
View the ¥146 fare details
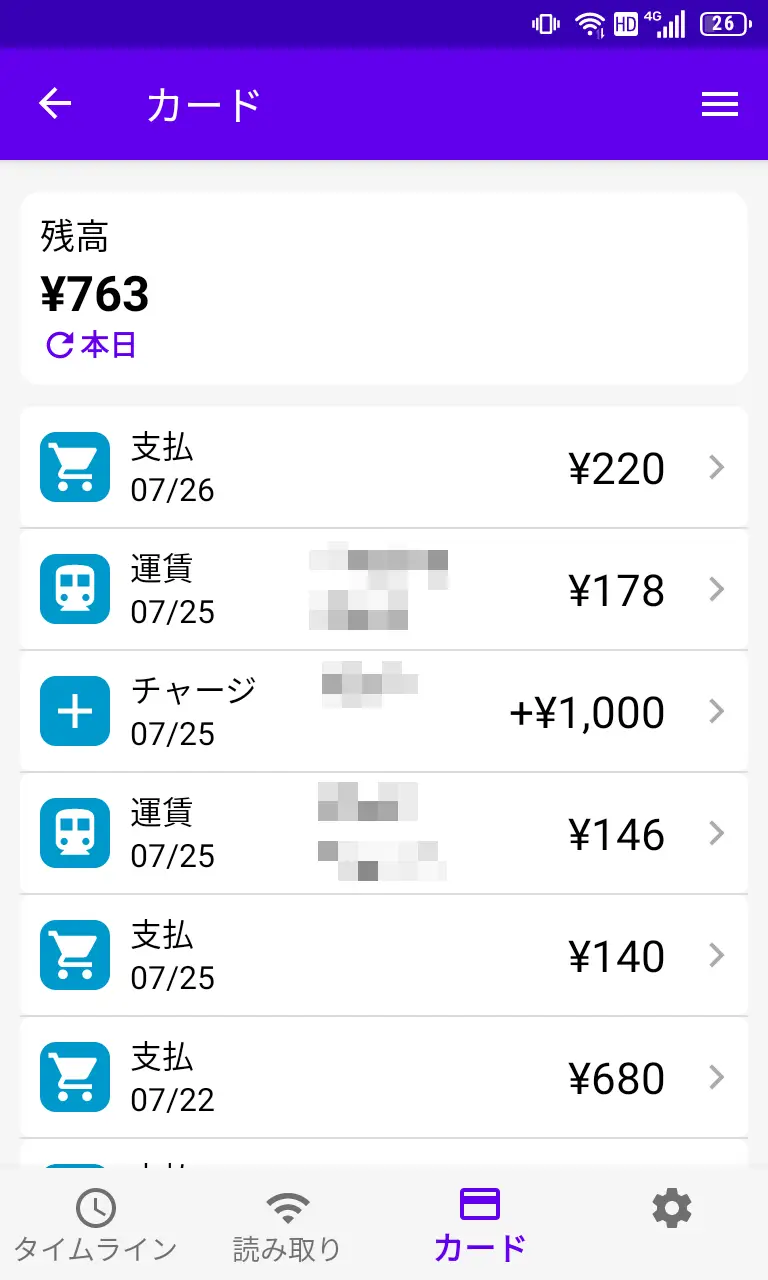coord(384,834)
